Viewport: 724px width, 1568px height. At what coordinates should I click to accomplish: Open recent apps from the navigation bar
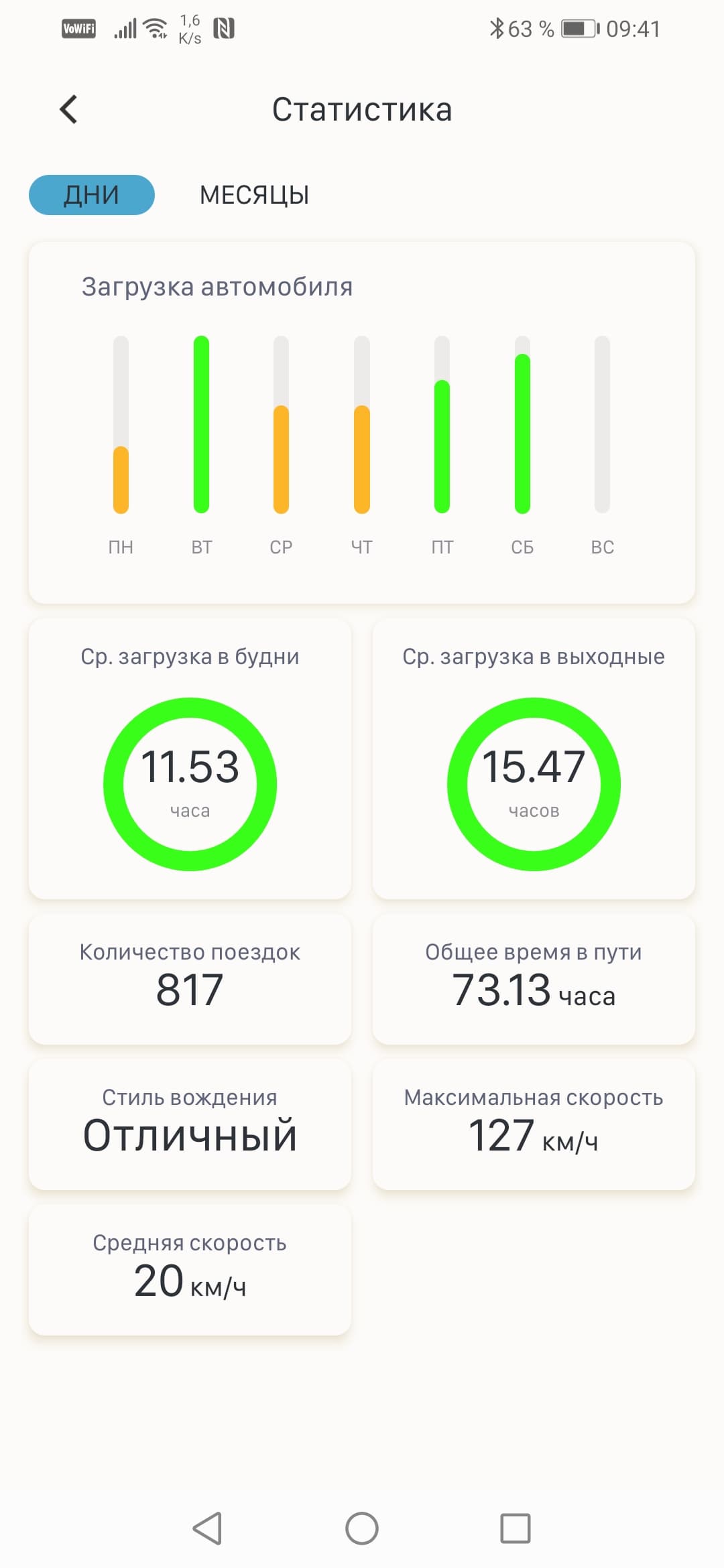pyautogui.click(x=516, y=1528)
